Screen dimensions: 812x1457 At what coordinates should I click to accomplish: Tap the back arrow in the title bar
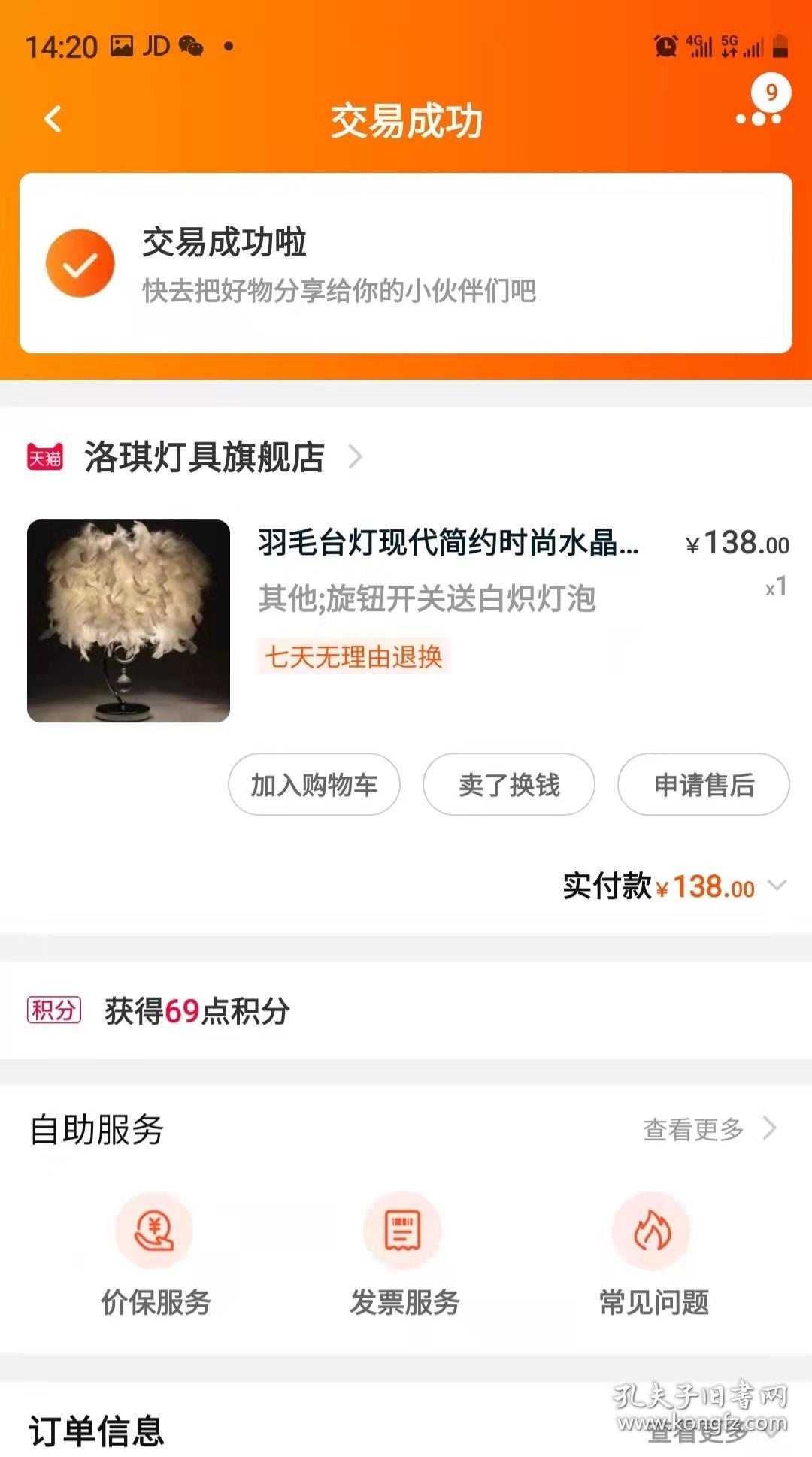[x=50, y=120]
